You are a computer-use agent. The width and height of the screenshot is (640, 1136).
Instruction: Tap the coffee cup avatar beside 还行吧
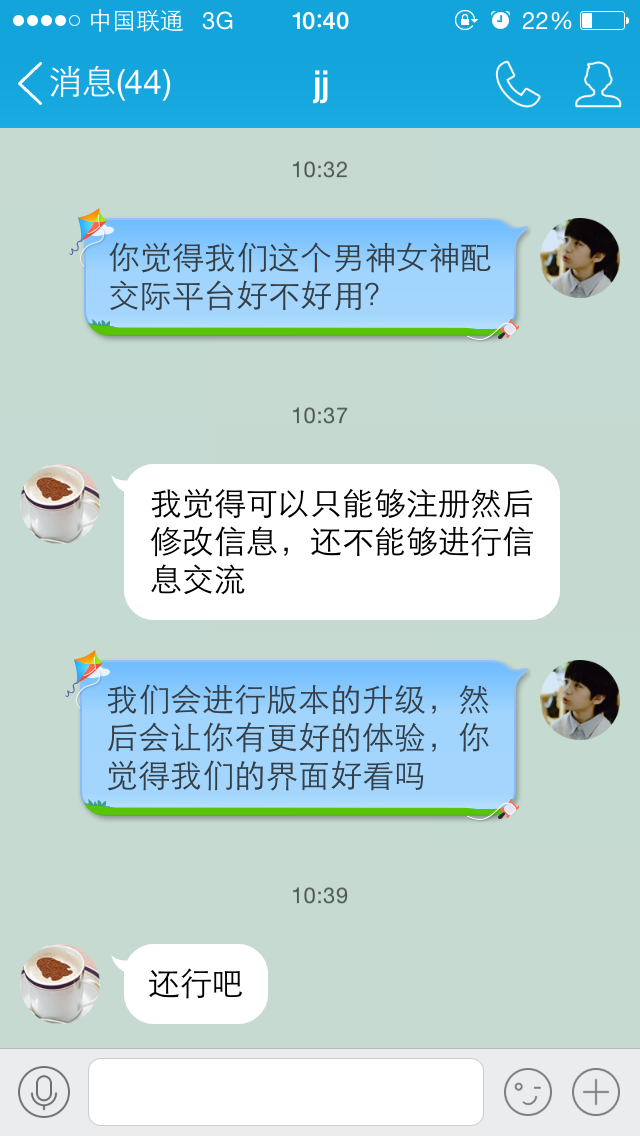(x=59, y=984)
